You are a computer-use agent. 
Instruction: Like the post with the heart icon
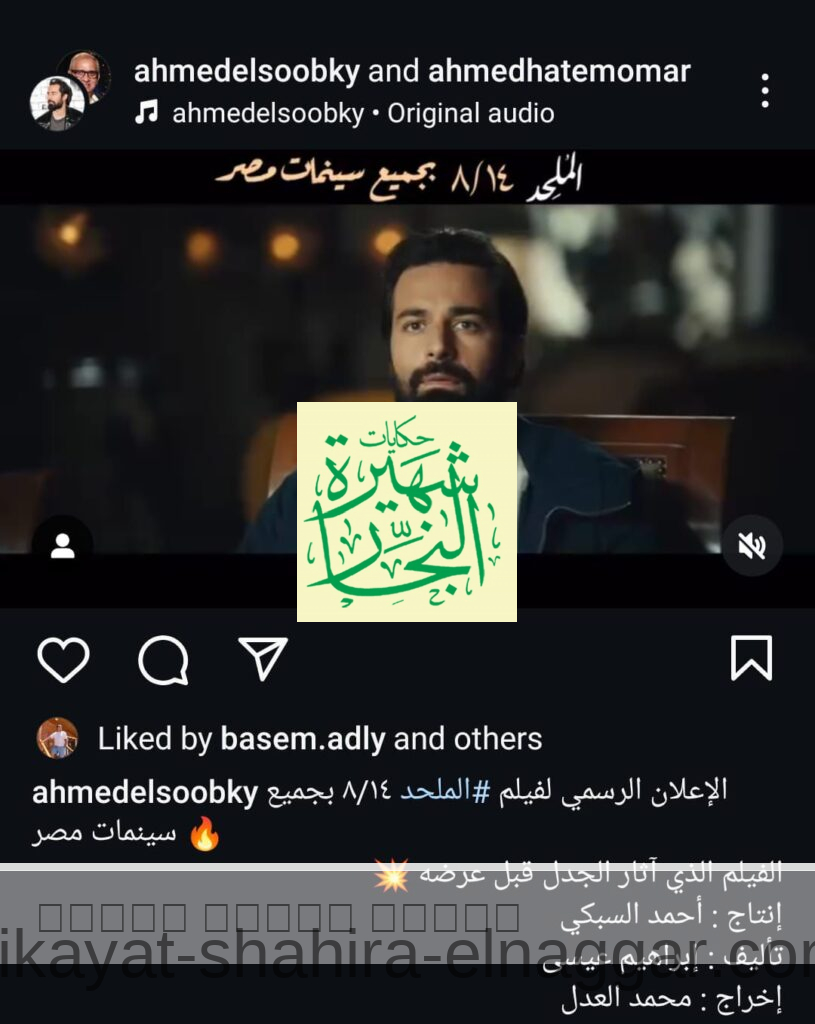[63, 660]
